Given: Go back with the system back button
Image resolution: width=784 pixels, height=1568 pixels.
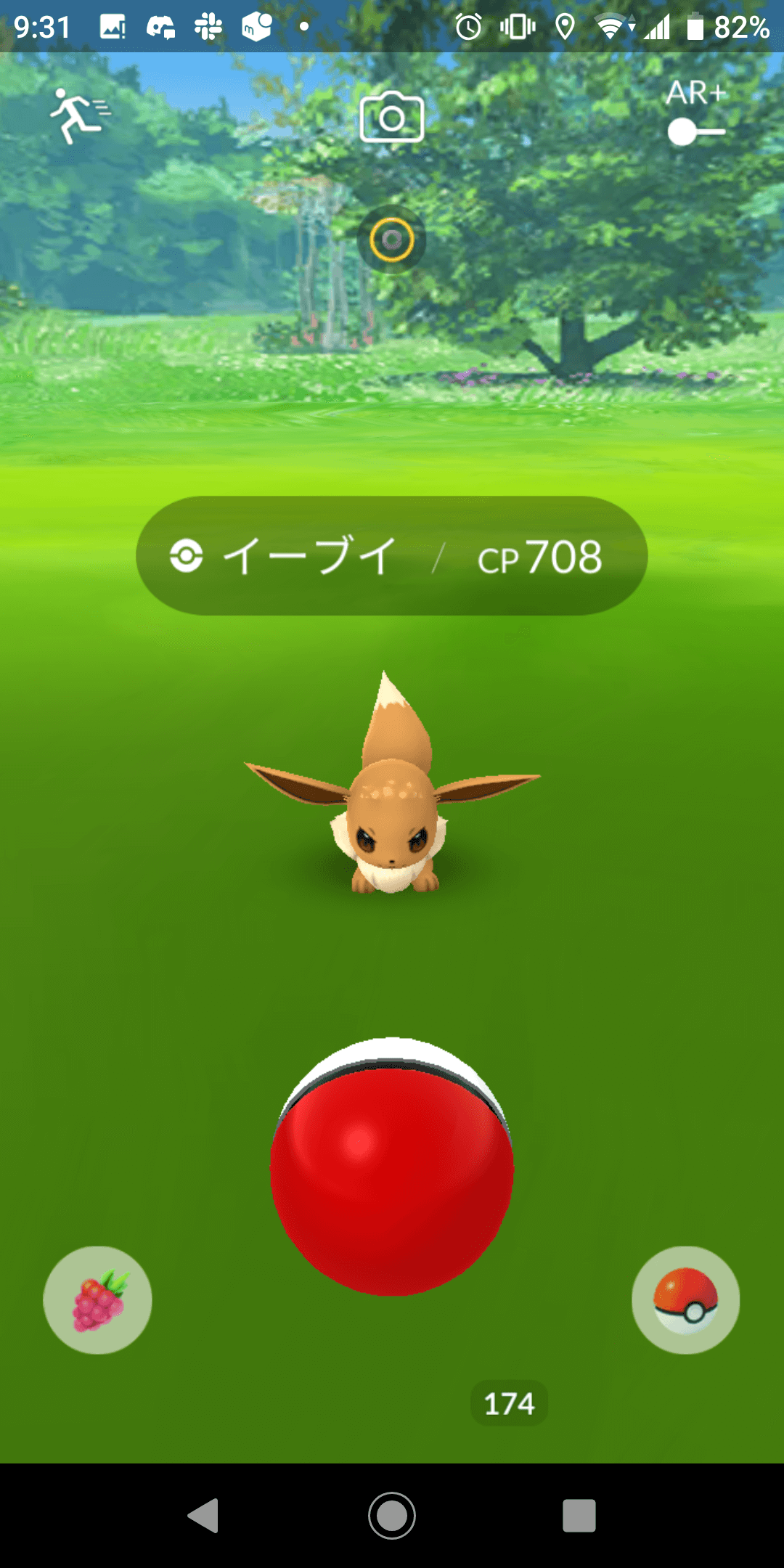Looking at the screenshot, I should (204, 1516).
